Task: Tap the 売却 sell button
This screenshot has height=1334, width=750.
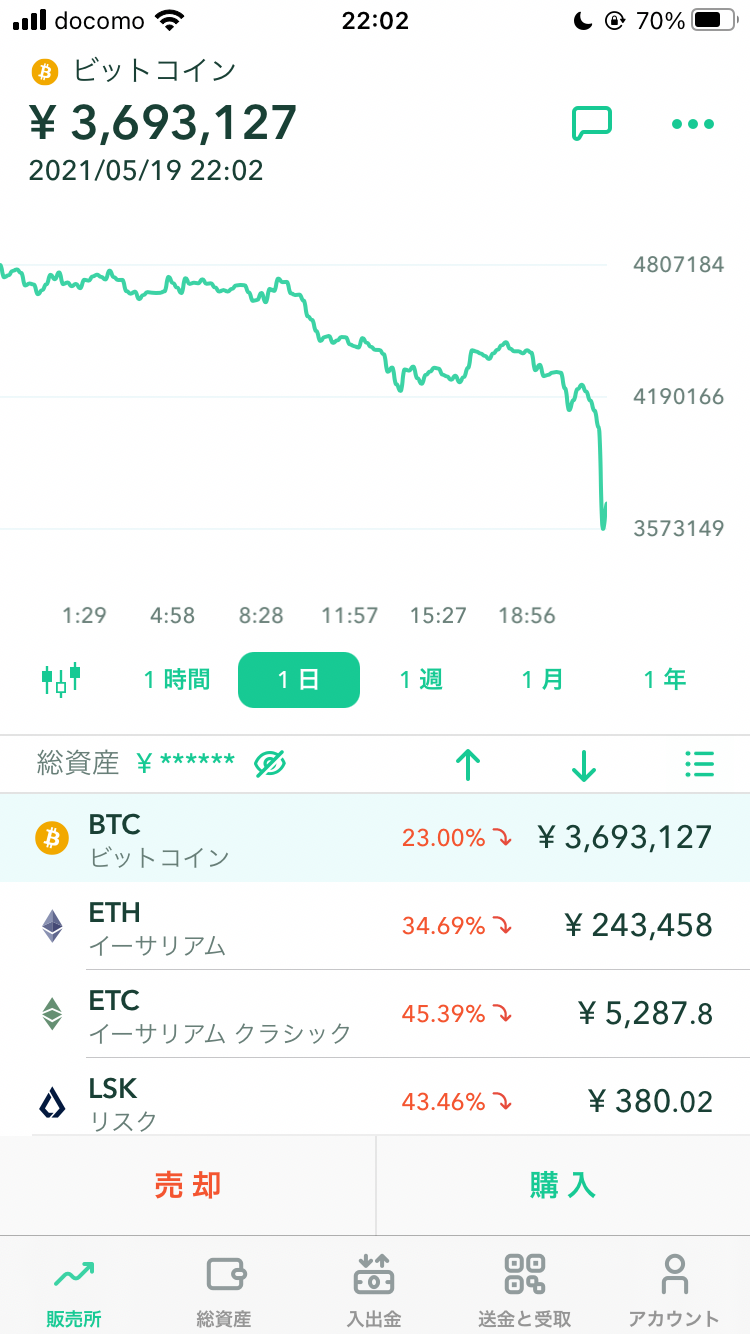Action: coord(188,1185)
